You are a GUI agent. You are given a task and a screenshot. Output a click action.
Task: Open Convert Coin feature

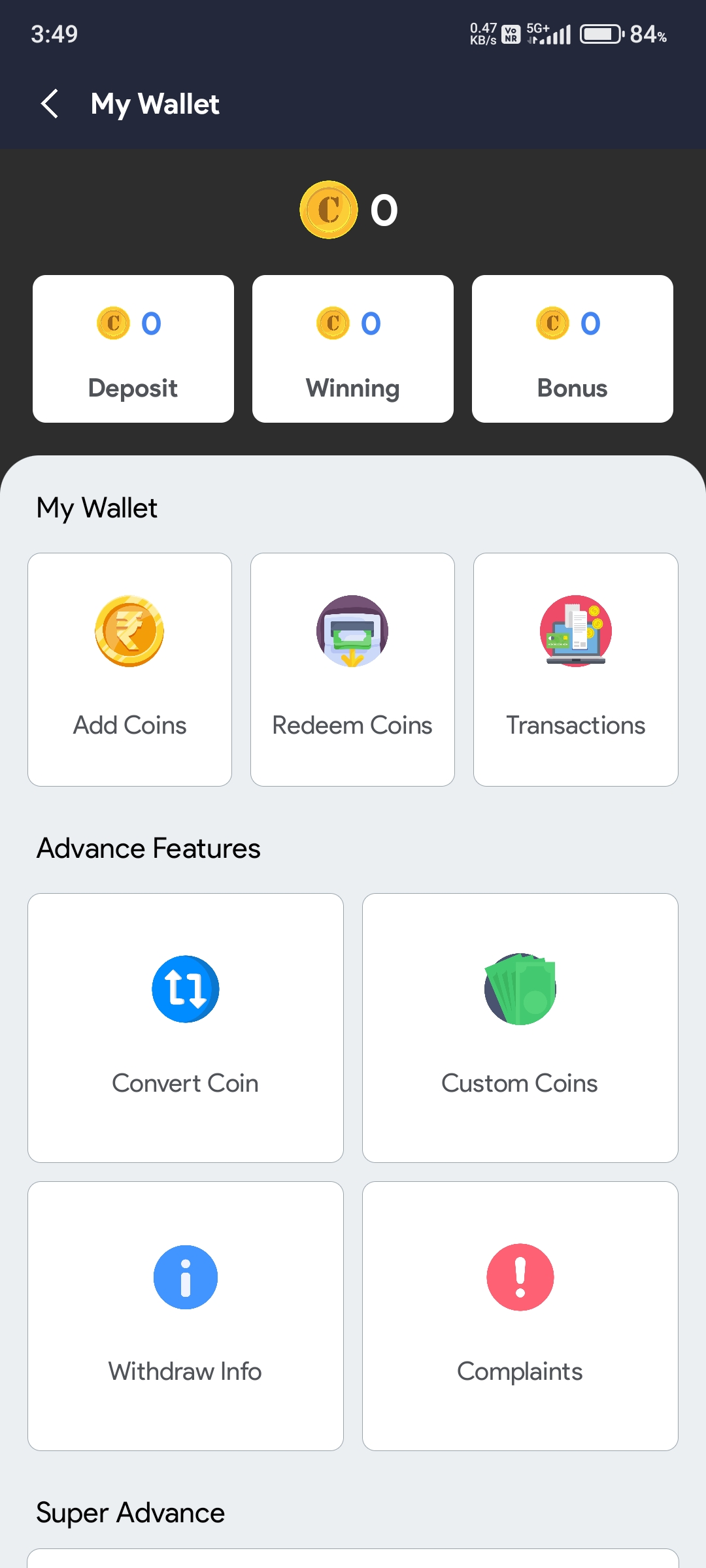[x=186, y=1028]
